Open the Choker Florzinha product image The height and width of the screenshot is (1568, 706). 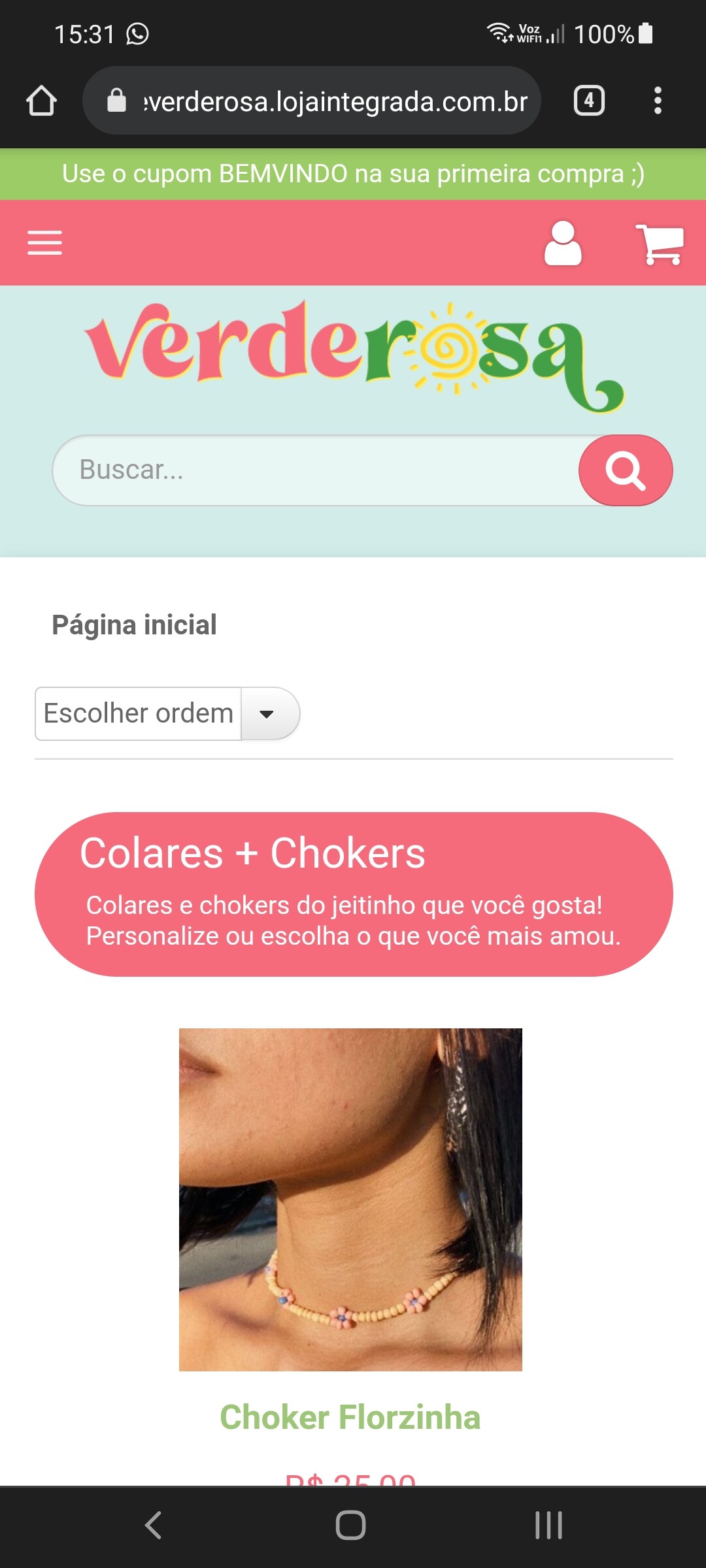point(350,1200)
